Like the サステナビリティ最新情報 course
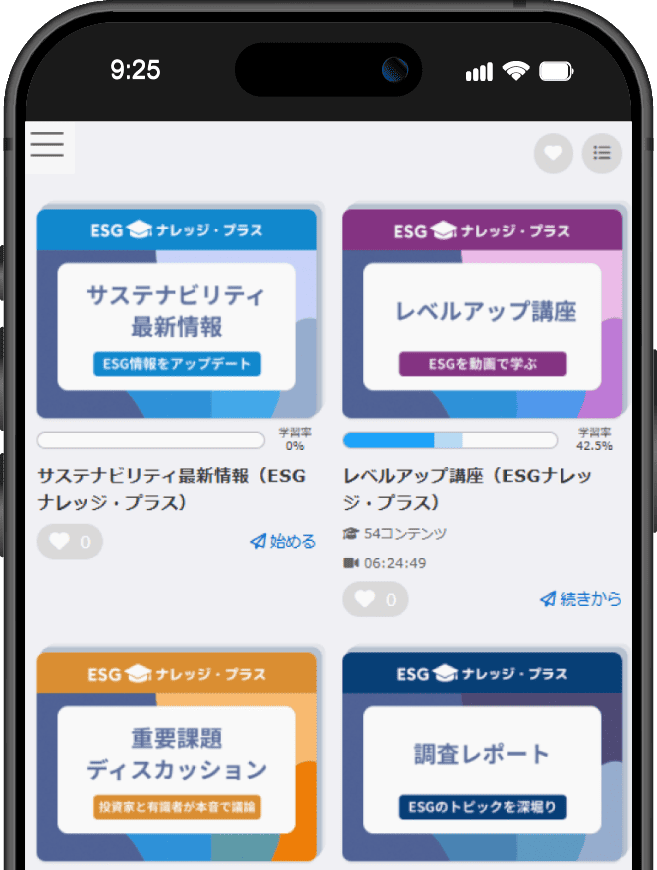The width and height of the screenshot is (657, 870). coord(70,542)
